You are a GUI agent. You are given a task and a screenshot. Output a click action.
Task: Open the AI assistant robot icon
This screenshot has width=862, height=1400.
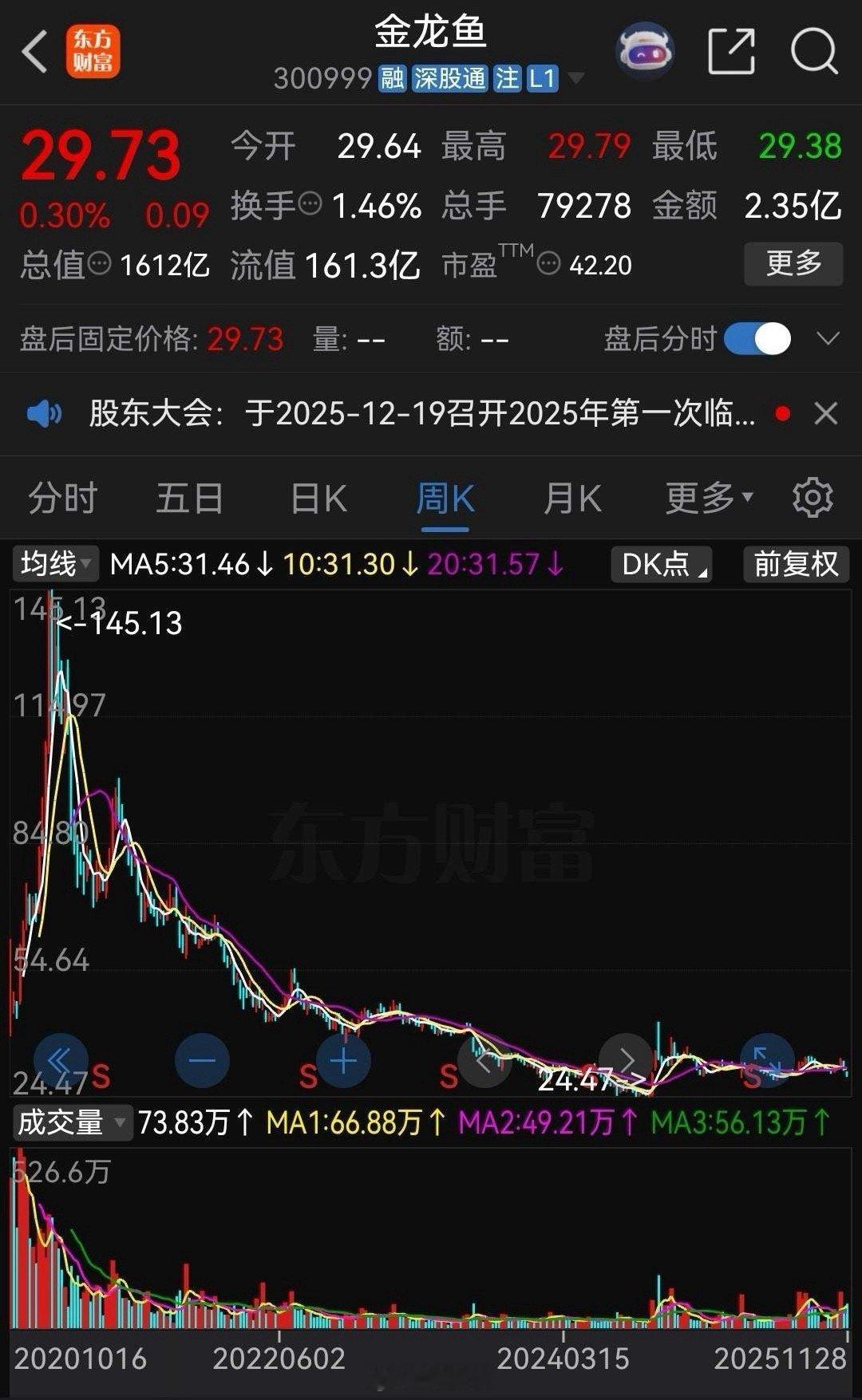coord(645,49)
